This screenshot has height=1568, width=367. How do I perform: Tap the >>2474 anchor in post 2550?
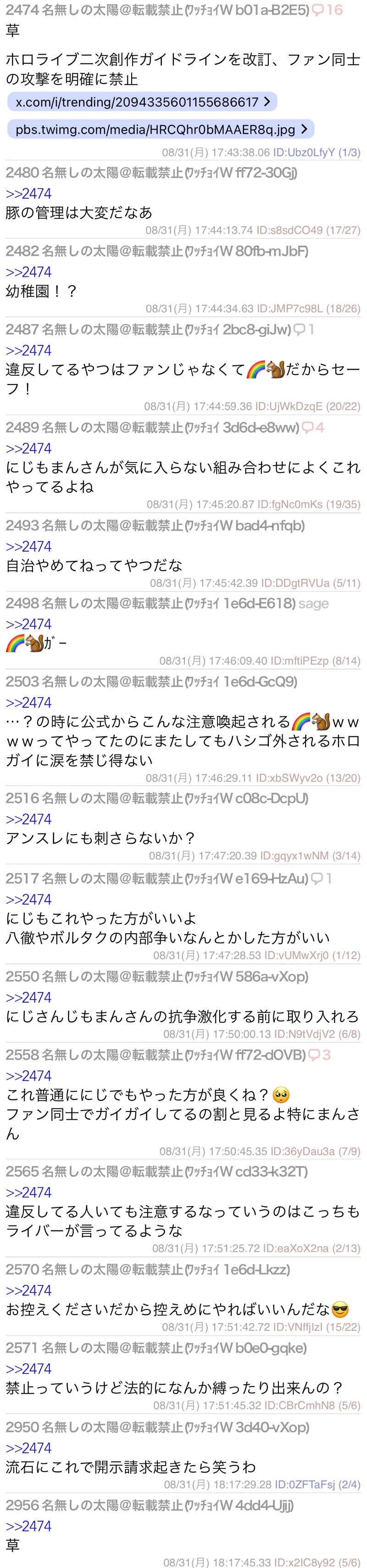[x=28, y=998]
